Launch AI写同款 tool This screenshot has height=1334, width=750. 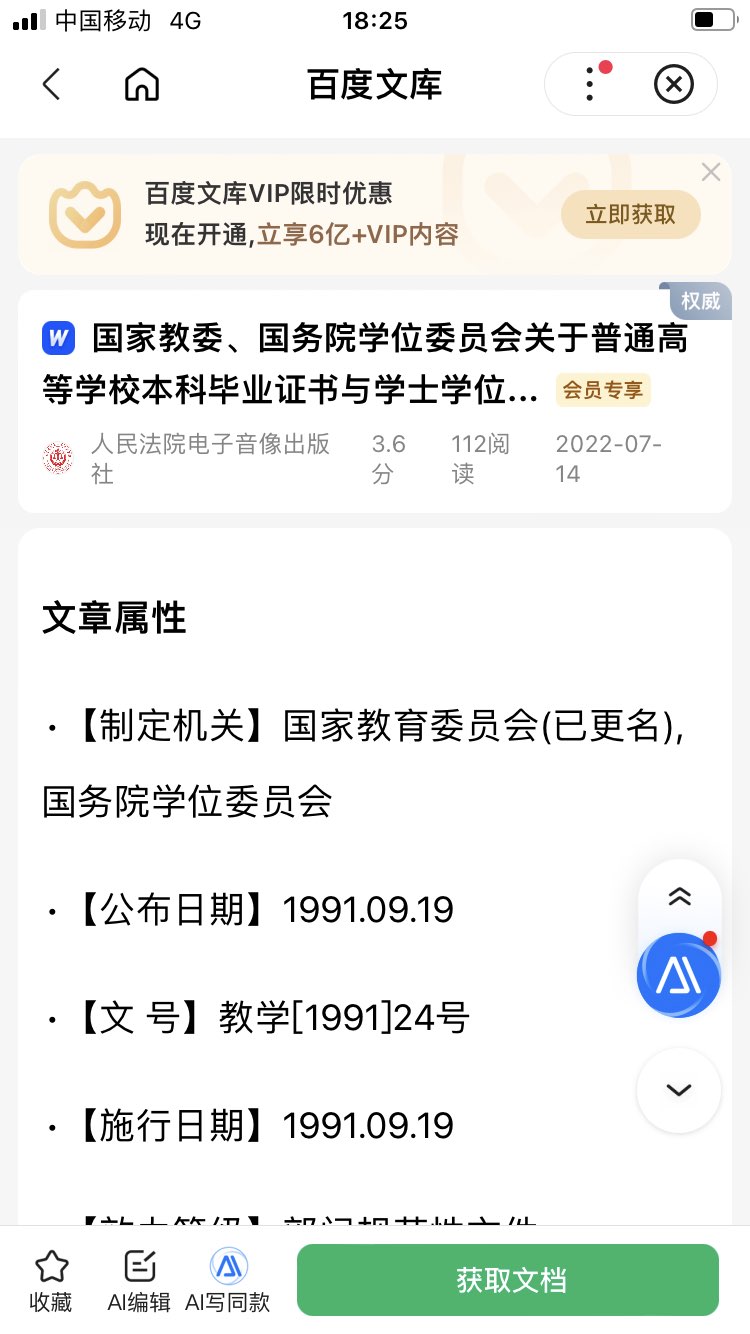[x=228, y=1280]
